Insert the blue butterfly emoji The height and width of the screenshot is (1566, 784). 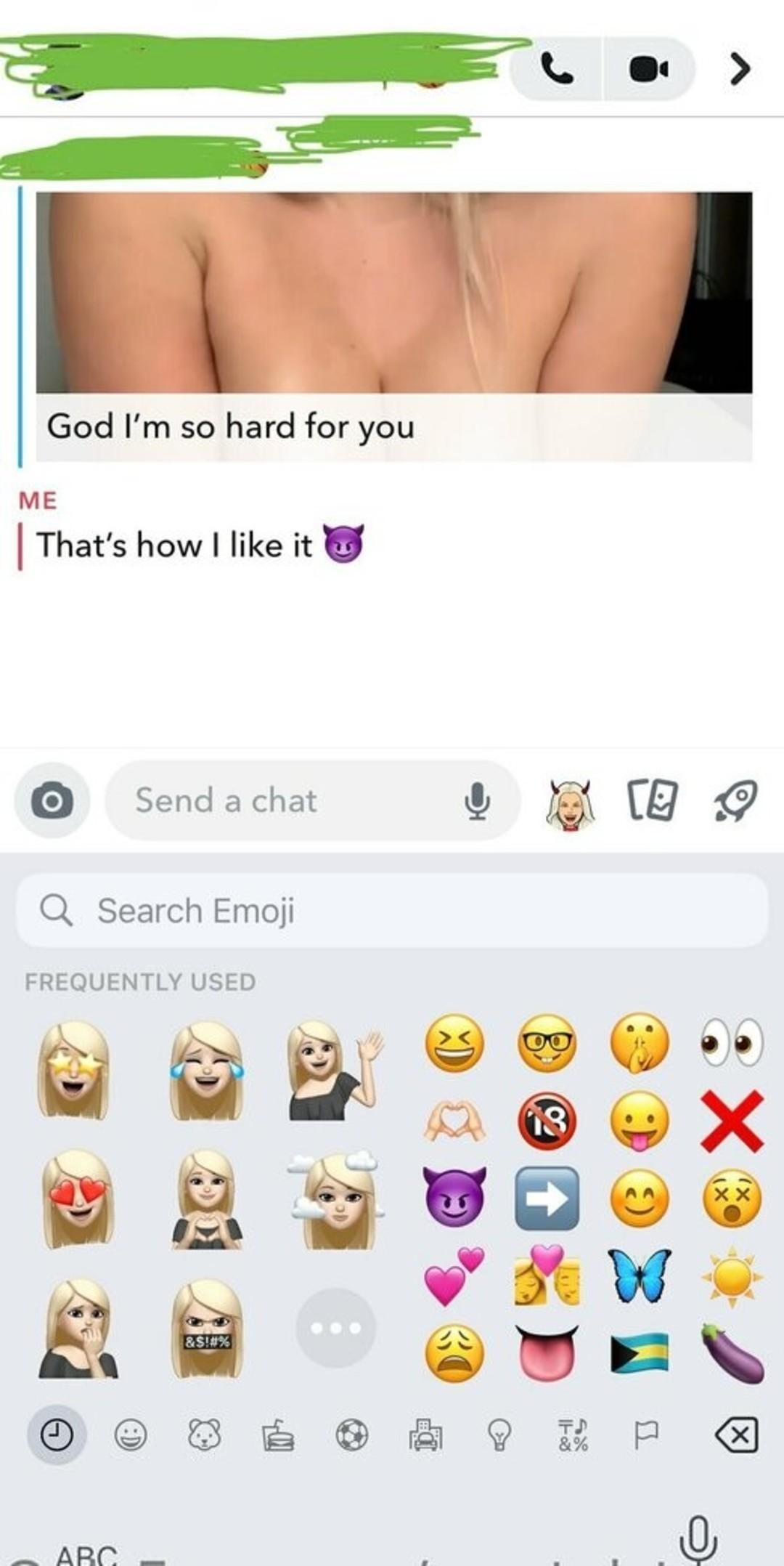coord(640,1275)
